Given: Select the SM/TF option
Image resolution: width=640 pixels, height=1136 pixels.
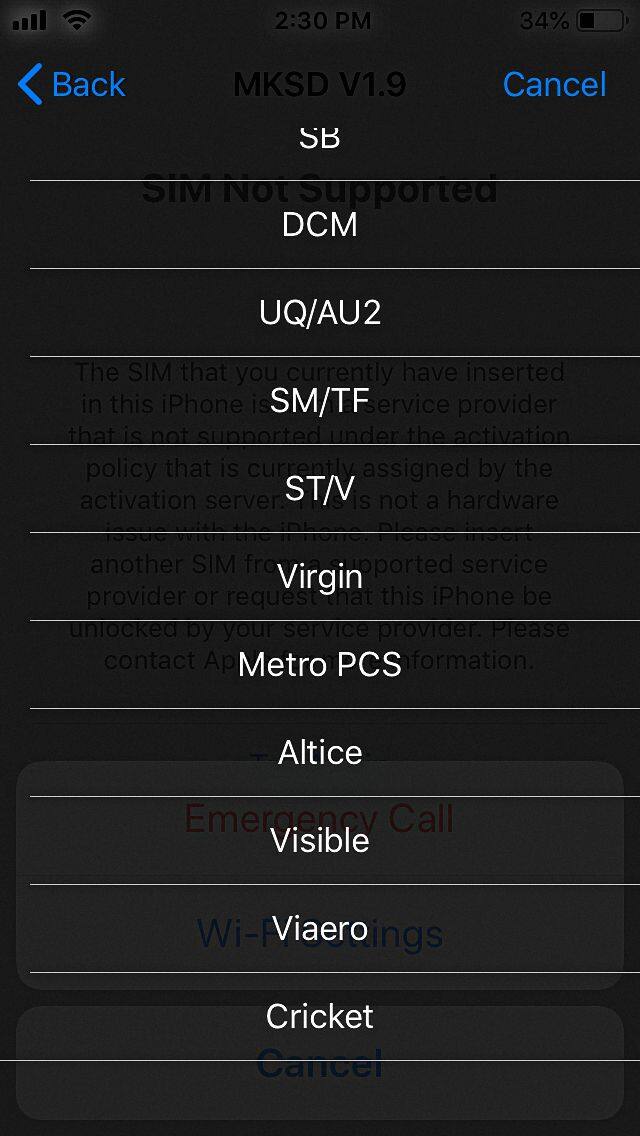Looking at the screenshot, I should point(320,401).
